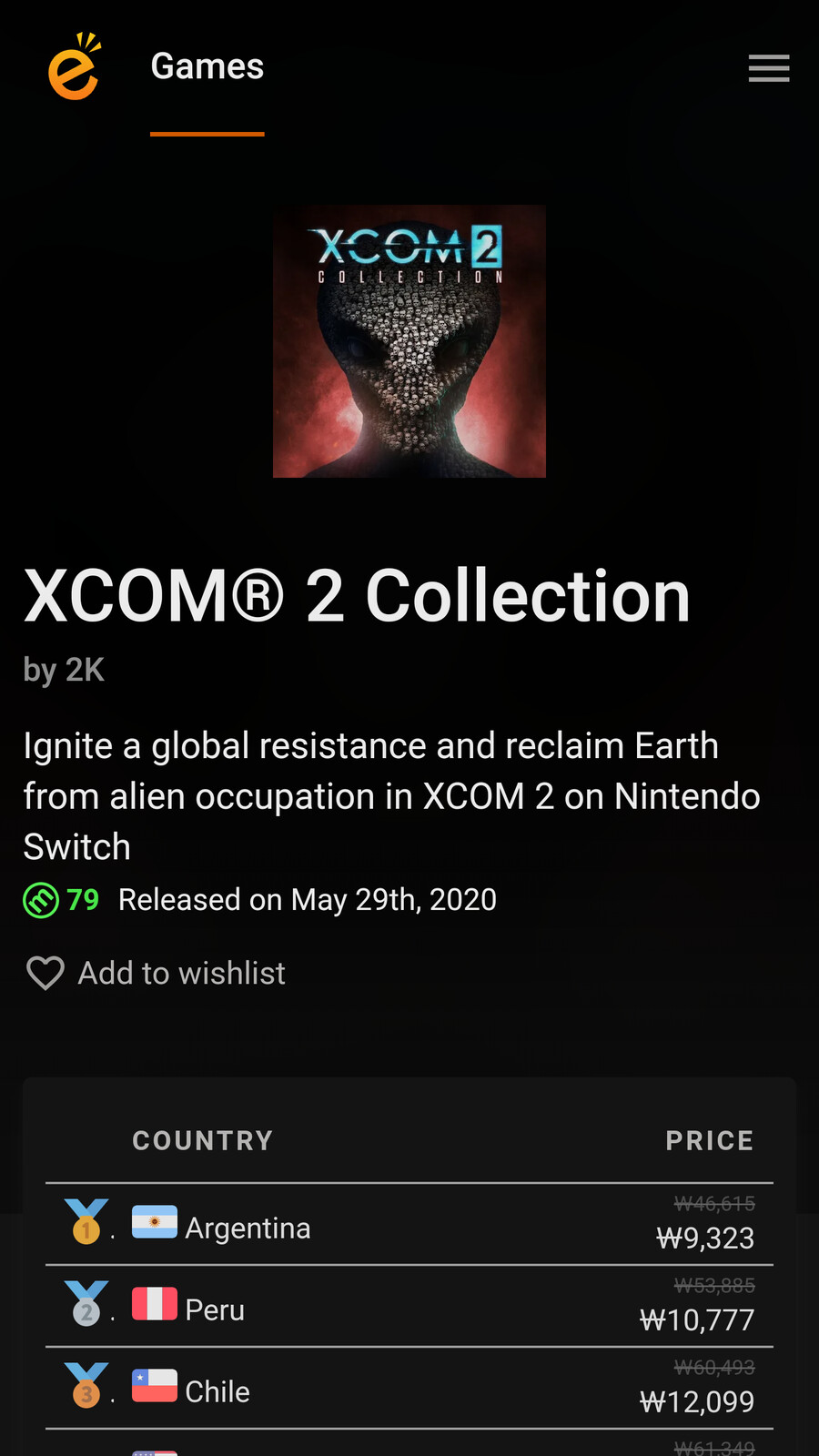
Task: View the Chile price row
Action: point(409,1389)
